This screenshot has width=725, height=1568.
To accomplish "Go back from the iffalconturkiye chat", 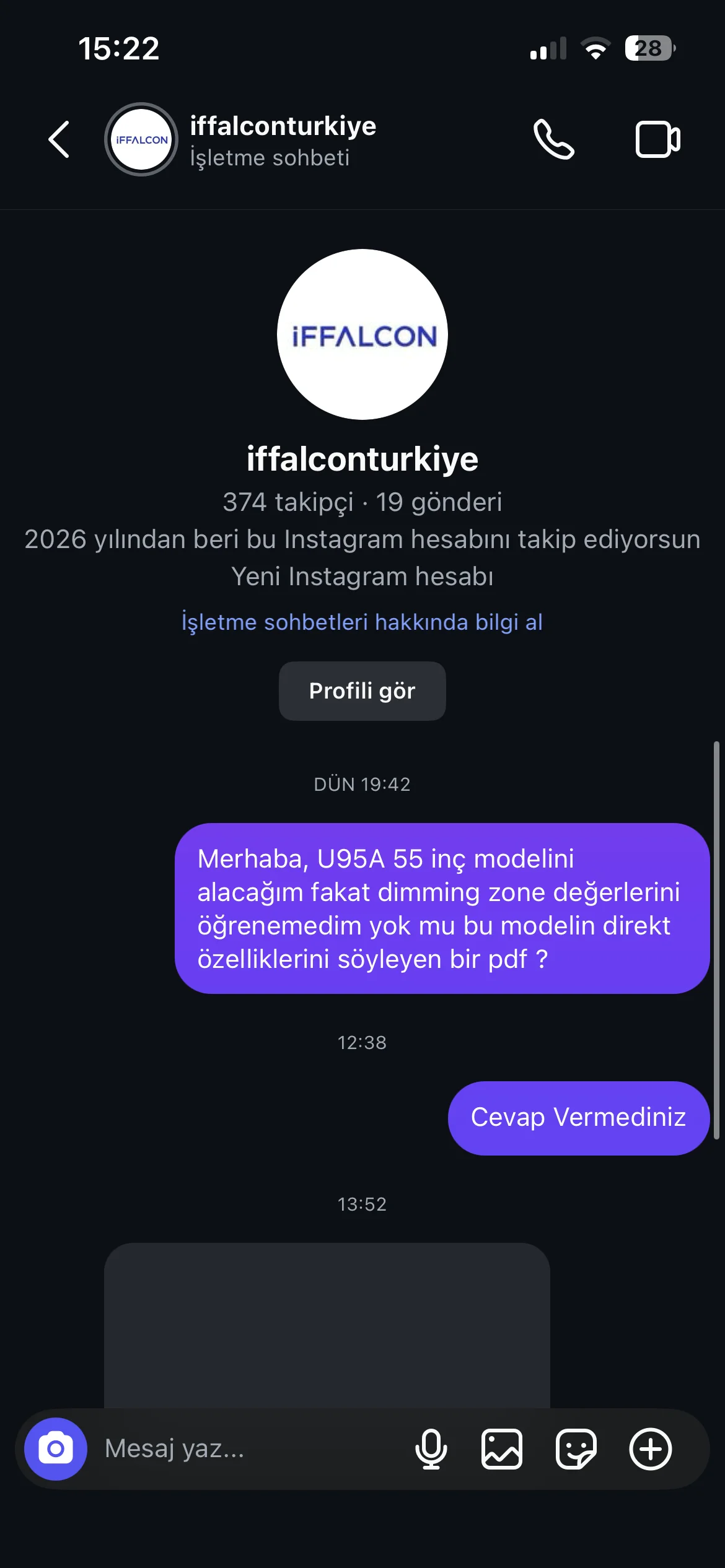I will [x=59, y=139].
